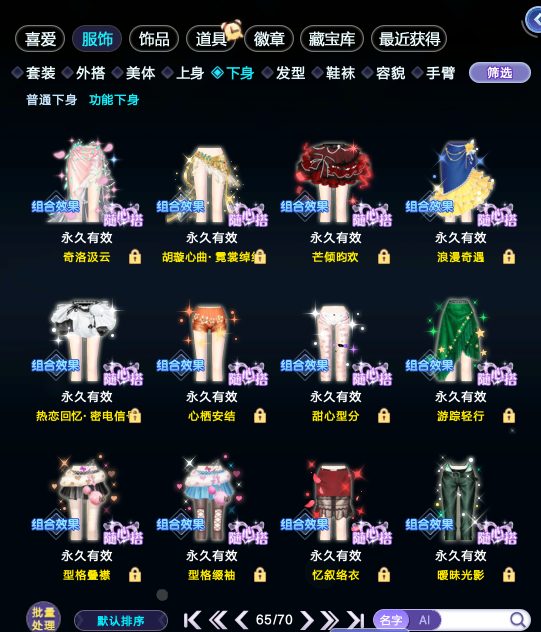Select the 游踪轻行 green skirt
The height and width of the screenshot is (632, 541).
click(x=460, y=360)
